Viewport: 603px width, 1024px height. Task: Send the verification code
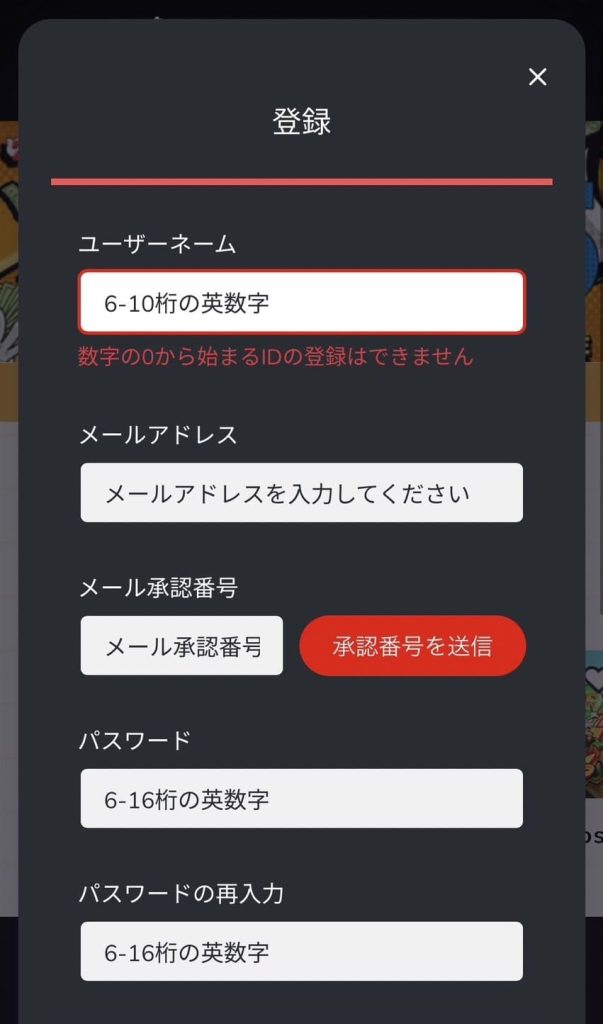click(x=412, y=646)
